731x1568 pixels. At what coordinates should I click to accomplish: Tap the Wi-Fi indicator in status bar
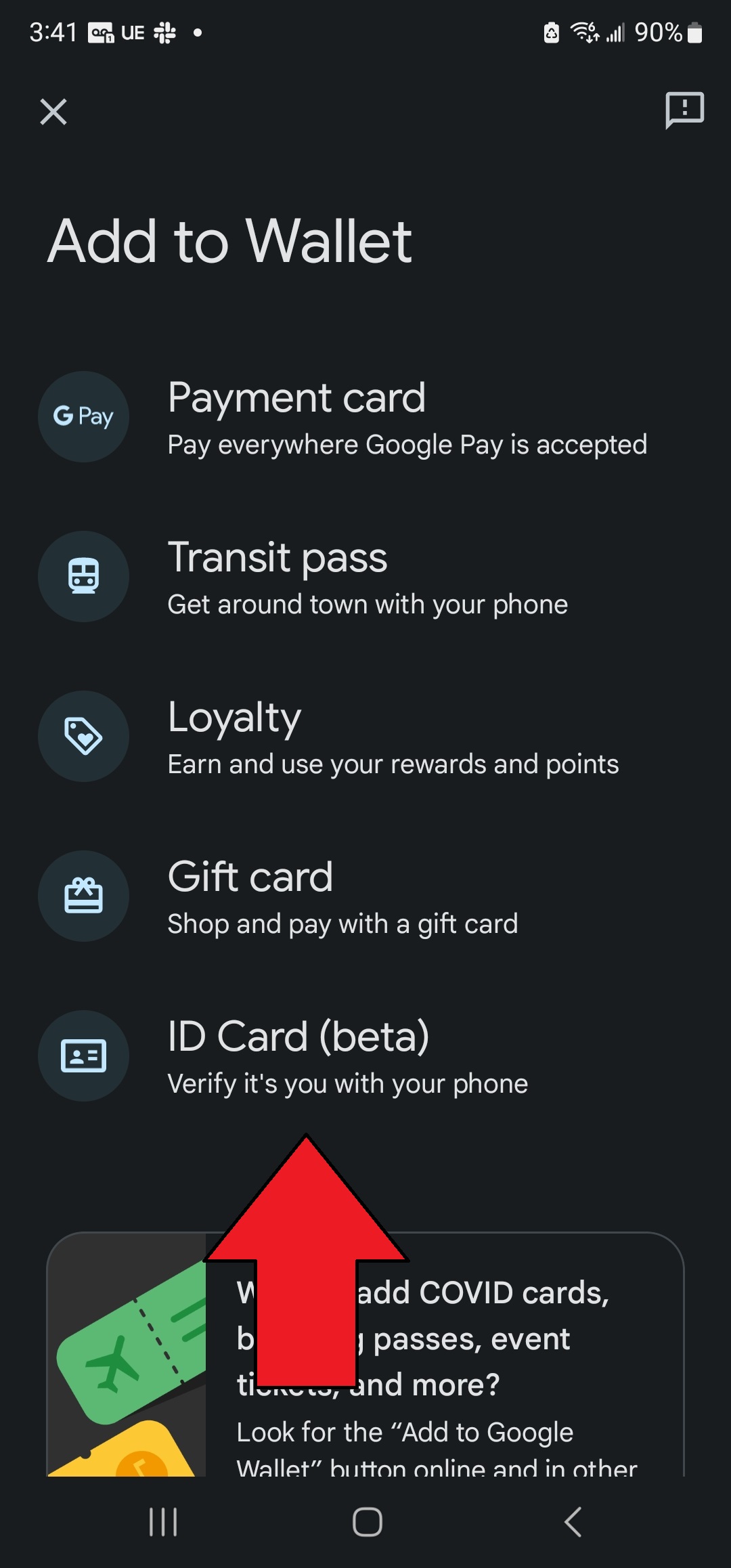(583, 32)
